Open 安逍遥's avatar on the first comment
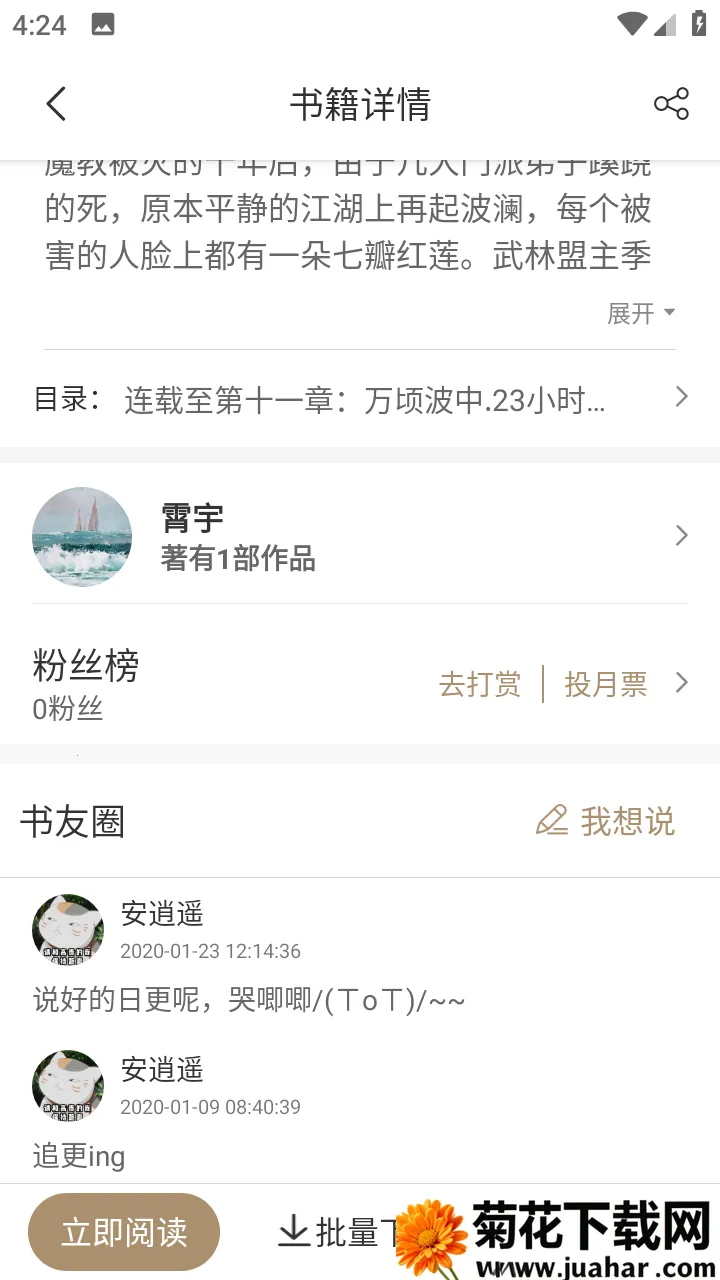The image size is (720, 1280). (67, 930)
